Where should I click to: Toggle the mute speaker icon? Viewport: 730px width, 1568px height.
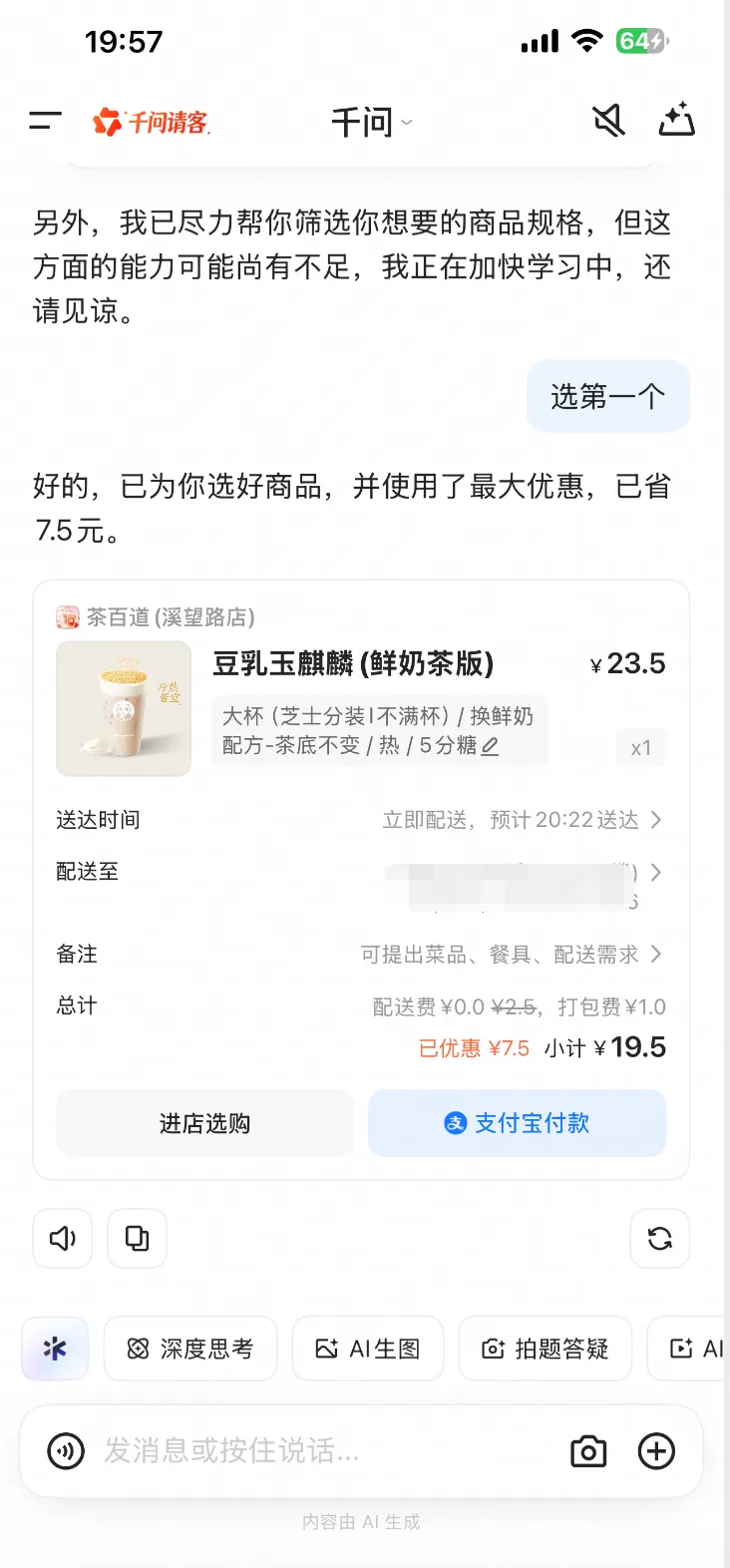608,122
